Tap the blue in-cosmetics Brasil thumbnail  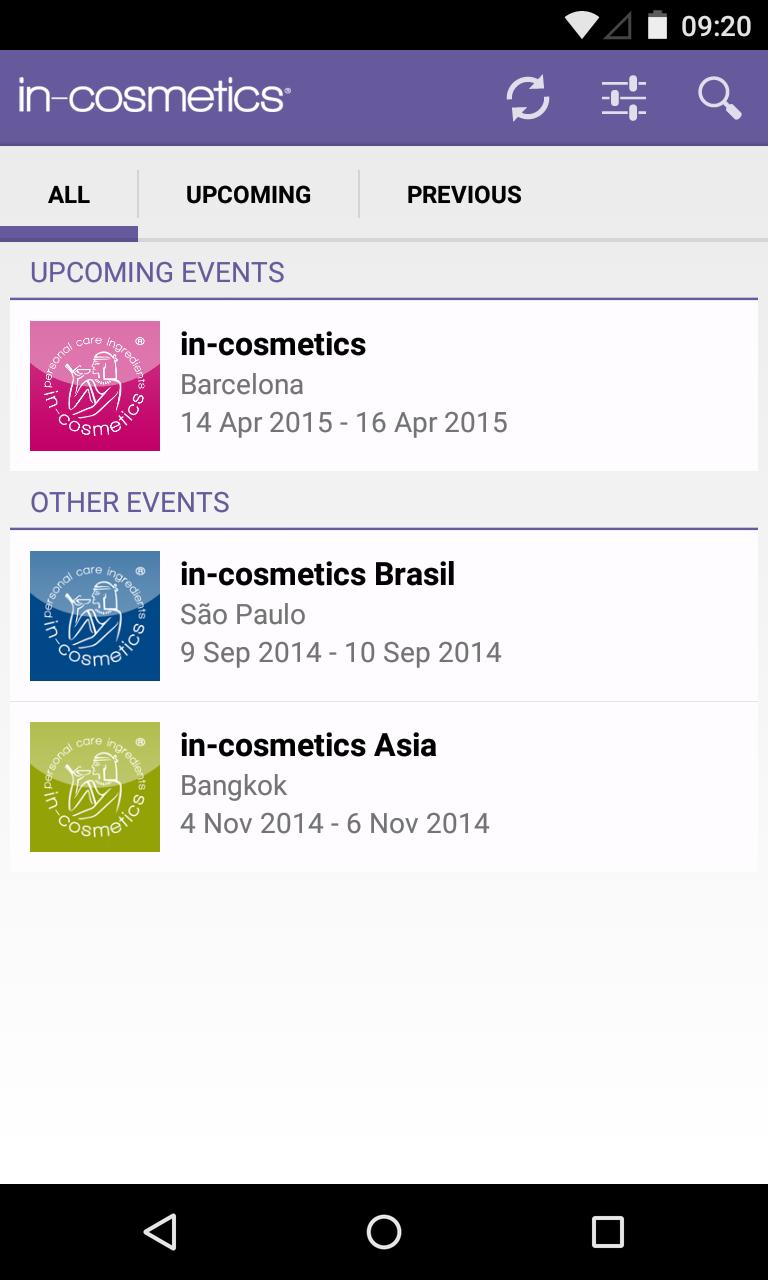pyautogui.click(x=95, y=615)
